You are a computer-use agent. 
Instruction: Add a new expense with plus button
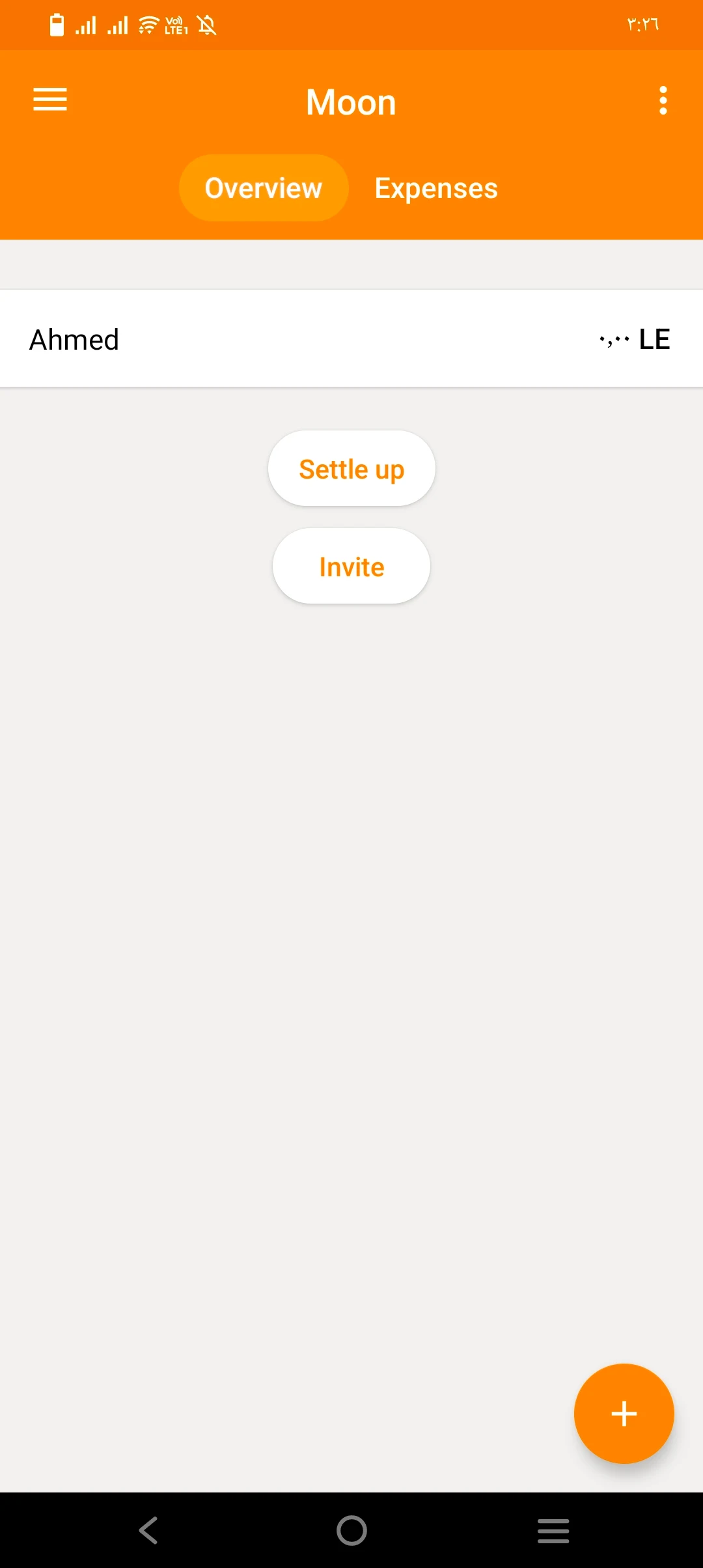[624, 1413]
